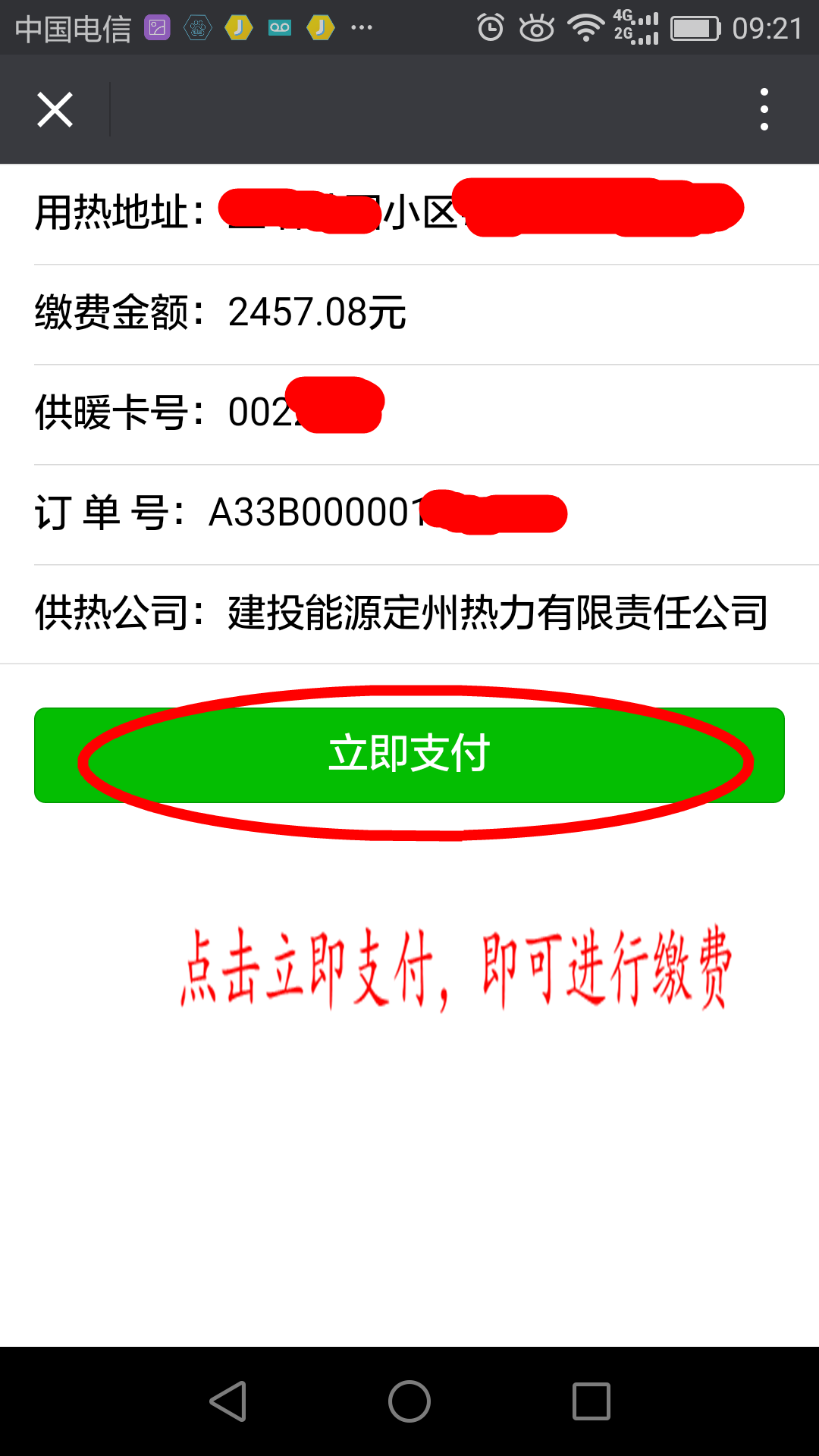The height and width of the screenshot is (1456, 819).
Task: Open the recent apps view
Action: [x=591, y=1401]
